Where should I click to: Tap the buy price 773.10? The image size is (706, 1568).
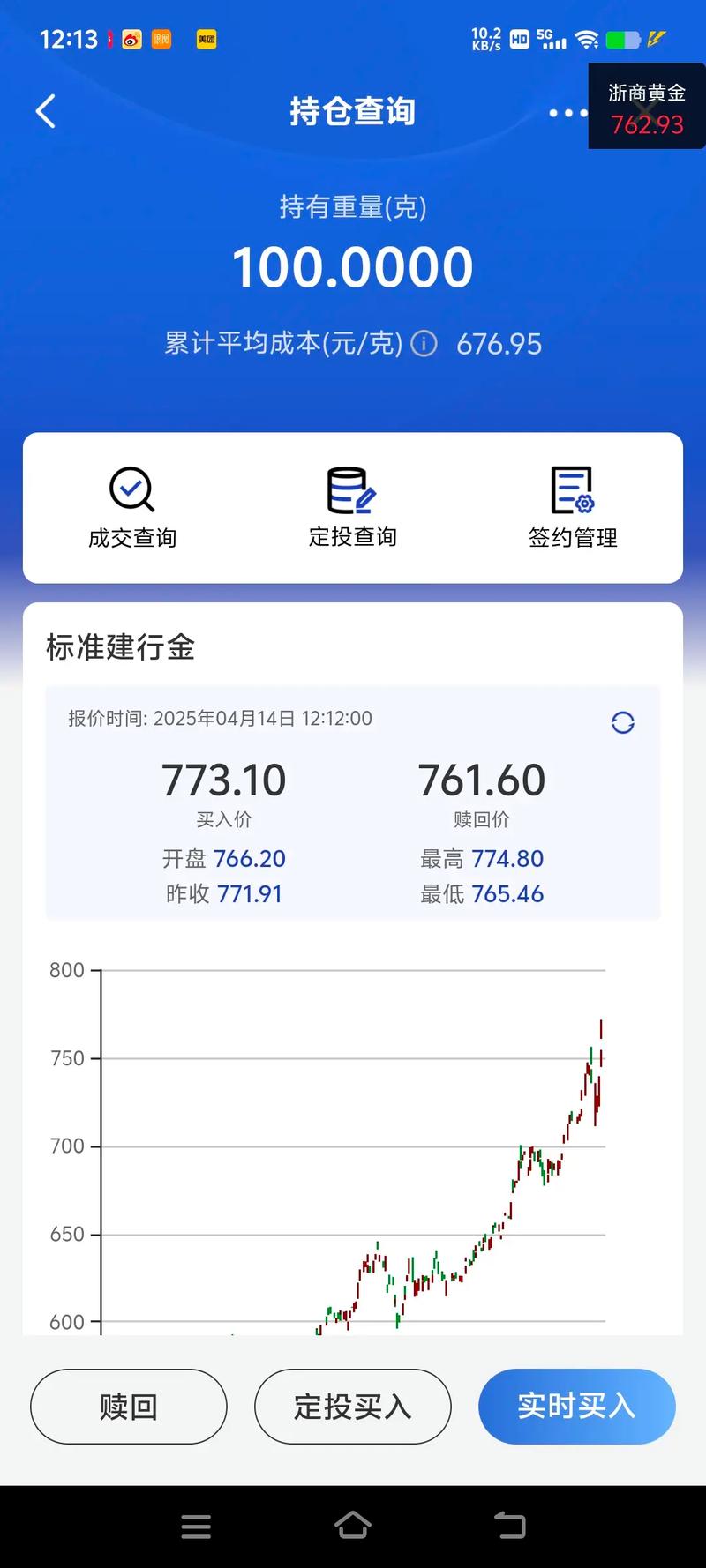point(224,780)
